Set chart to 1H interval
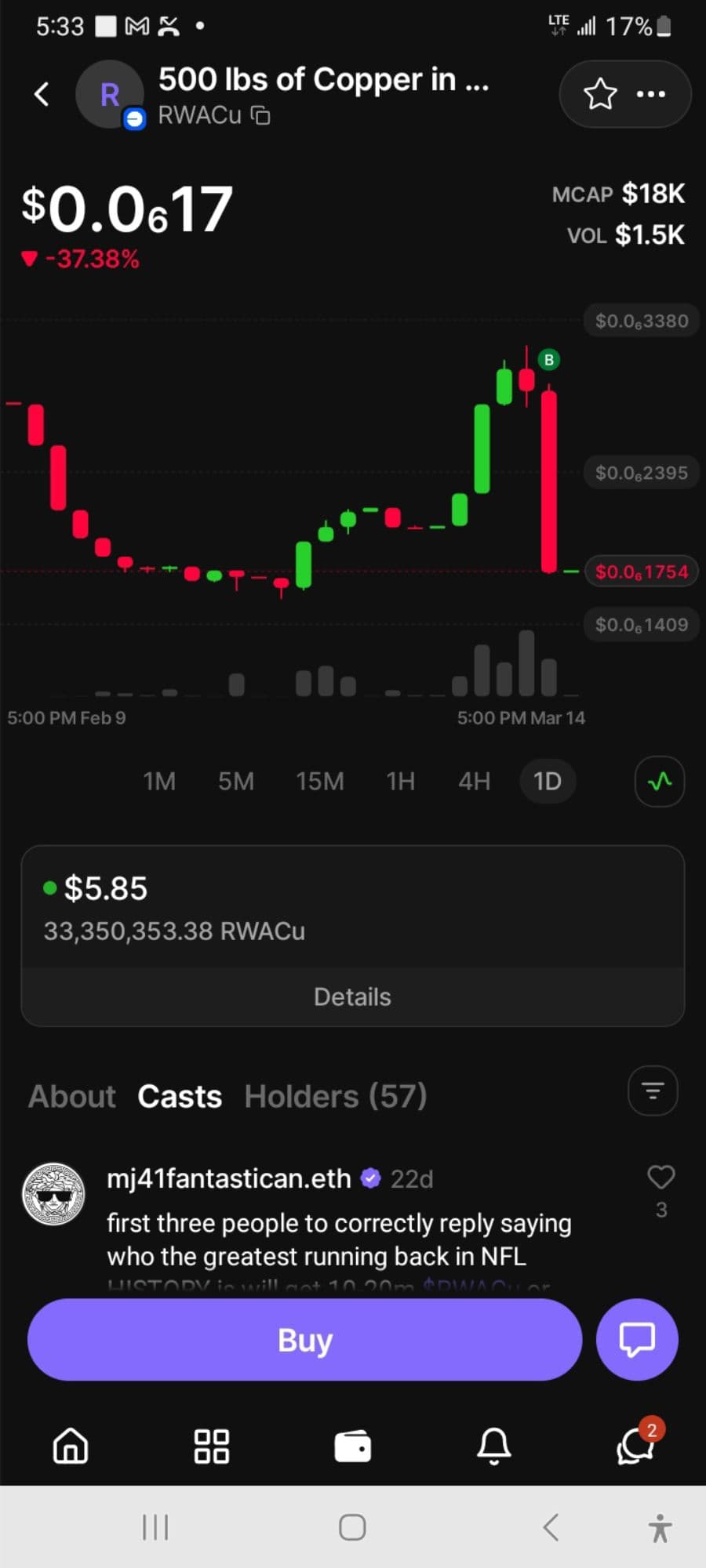706x1568 pixels. click(x=400, y=781)
